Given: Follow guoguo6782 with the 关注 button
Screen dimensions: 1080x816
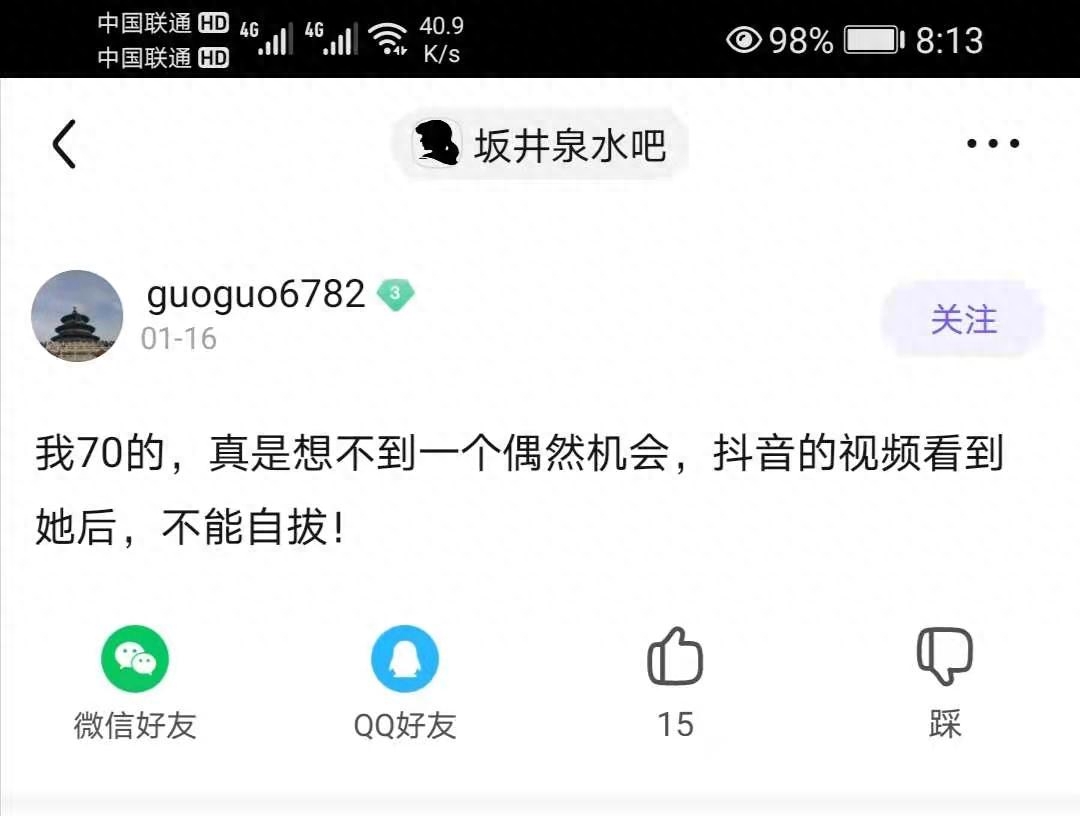Looking at the screenshot, I should pyautogui.click(x=963, y=320).
